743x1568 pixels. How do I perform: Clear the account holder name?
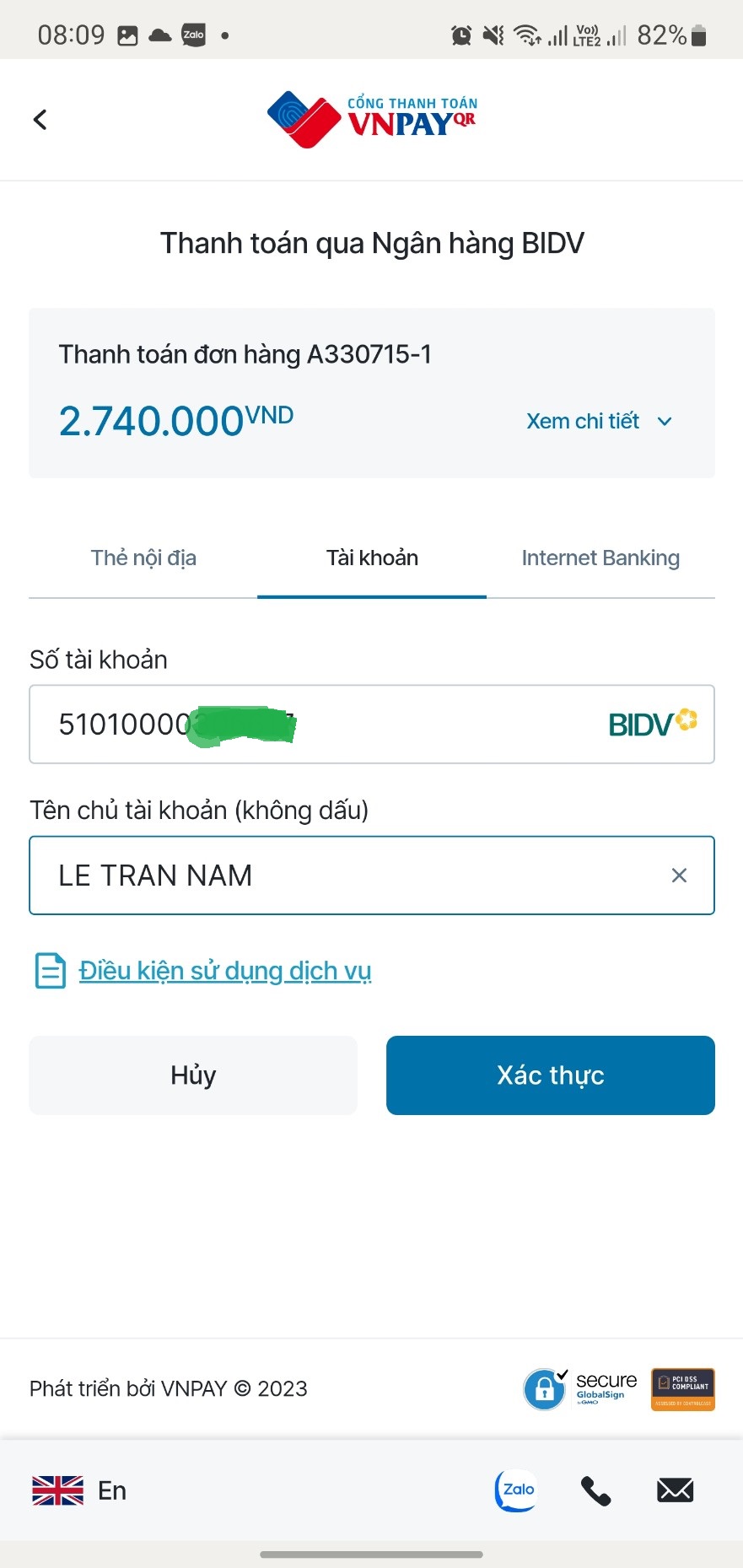click(679, 876)
